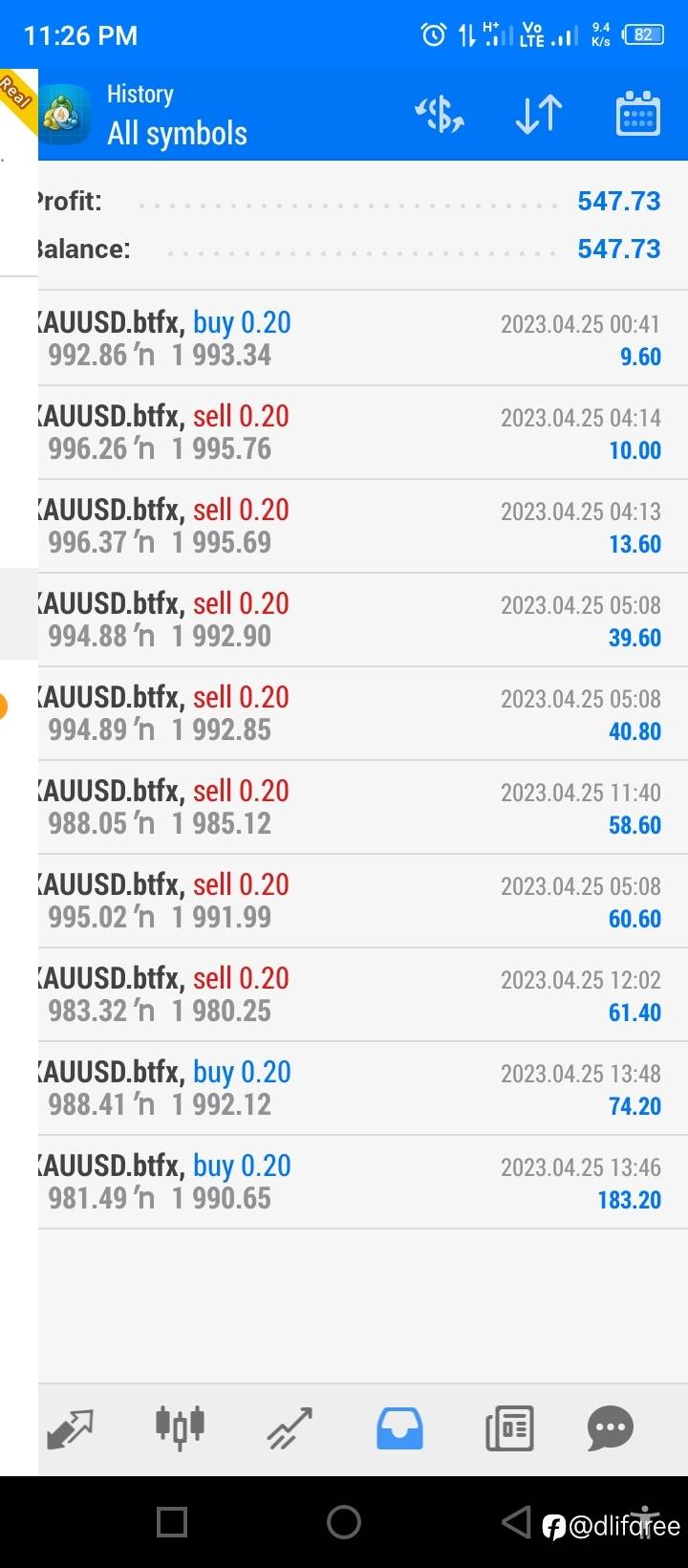Open the sort order arrows
The width and height of the screenshot is (688, 1568).
click(x=539, y=115)
